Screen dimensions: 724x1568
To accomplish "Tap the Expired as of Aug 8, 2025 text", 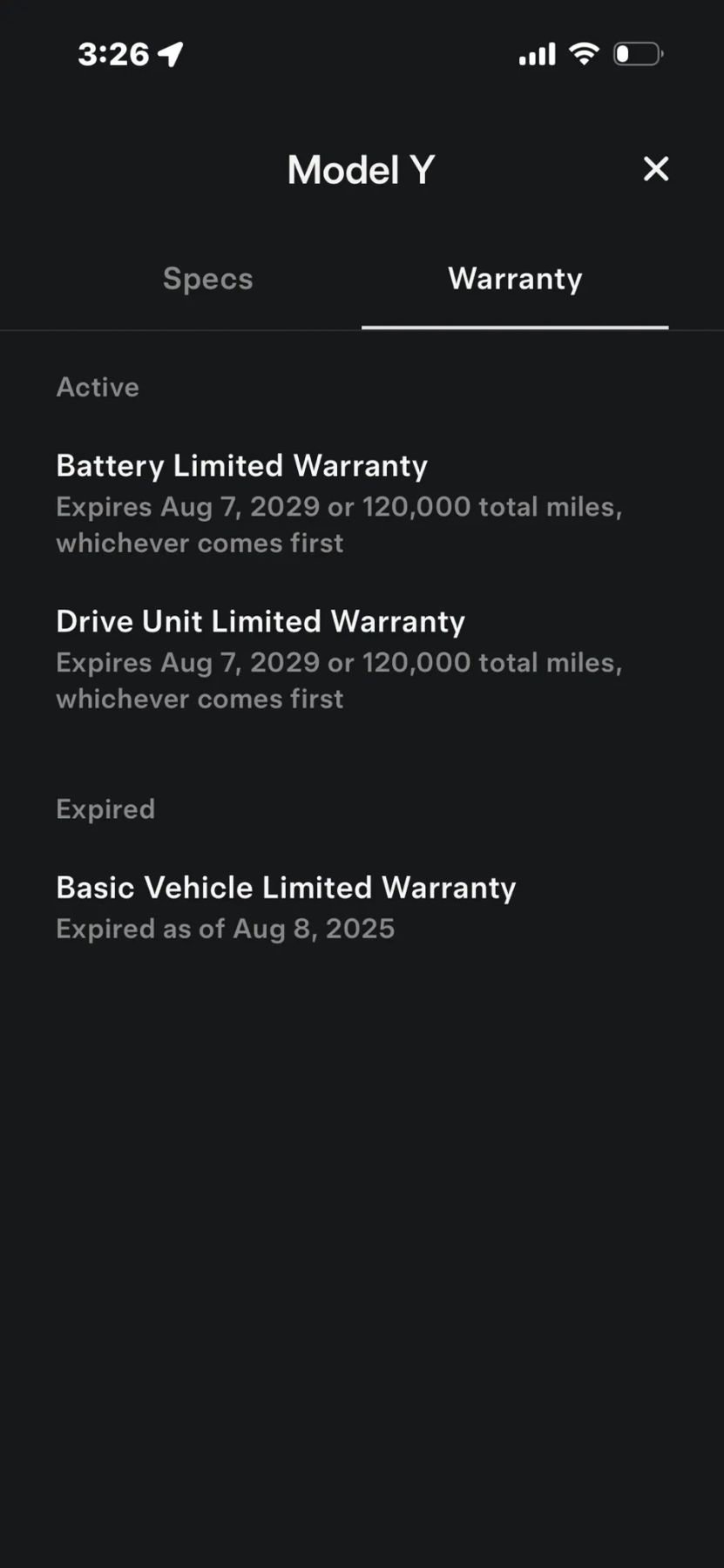I will click(x=226, y=928).
